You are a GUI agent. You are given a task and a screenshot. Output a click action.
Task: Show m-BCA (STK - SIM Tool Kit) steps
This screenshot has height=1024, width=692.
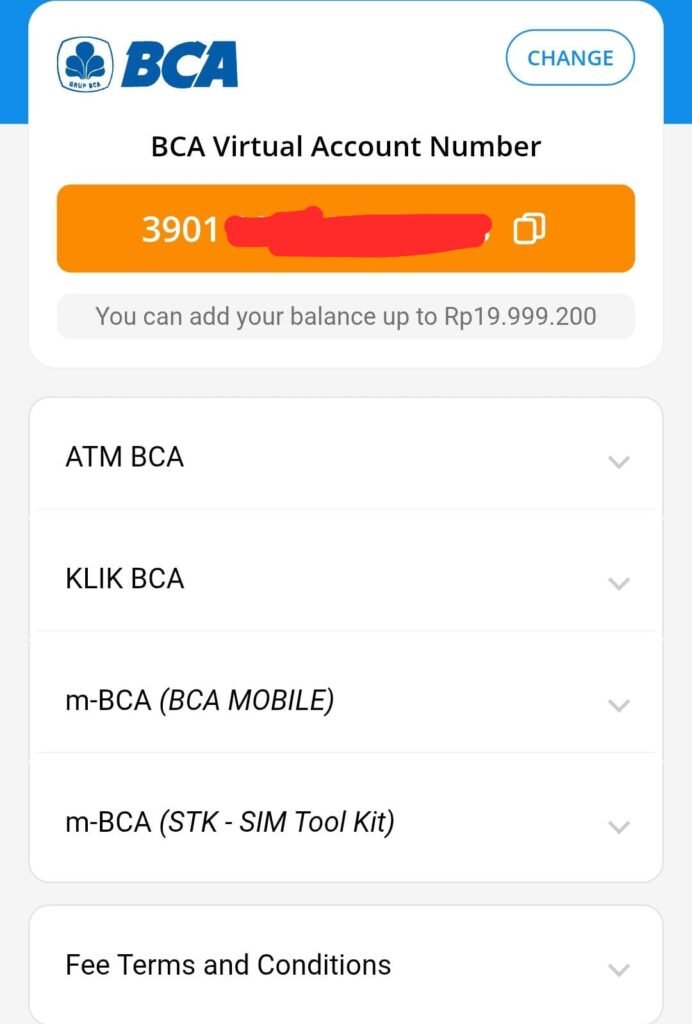tap(345, 824)
